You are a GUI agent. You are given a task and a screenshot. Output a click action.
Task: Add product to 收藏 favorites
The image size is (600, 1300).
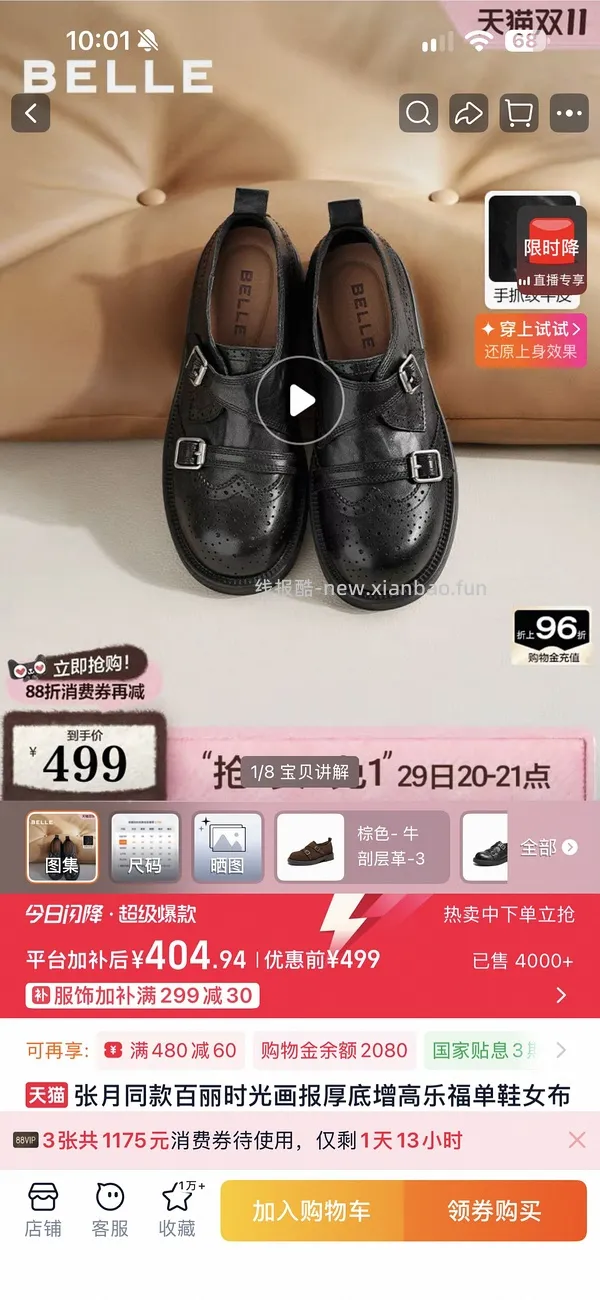(x=179, y=1210)
